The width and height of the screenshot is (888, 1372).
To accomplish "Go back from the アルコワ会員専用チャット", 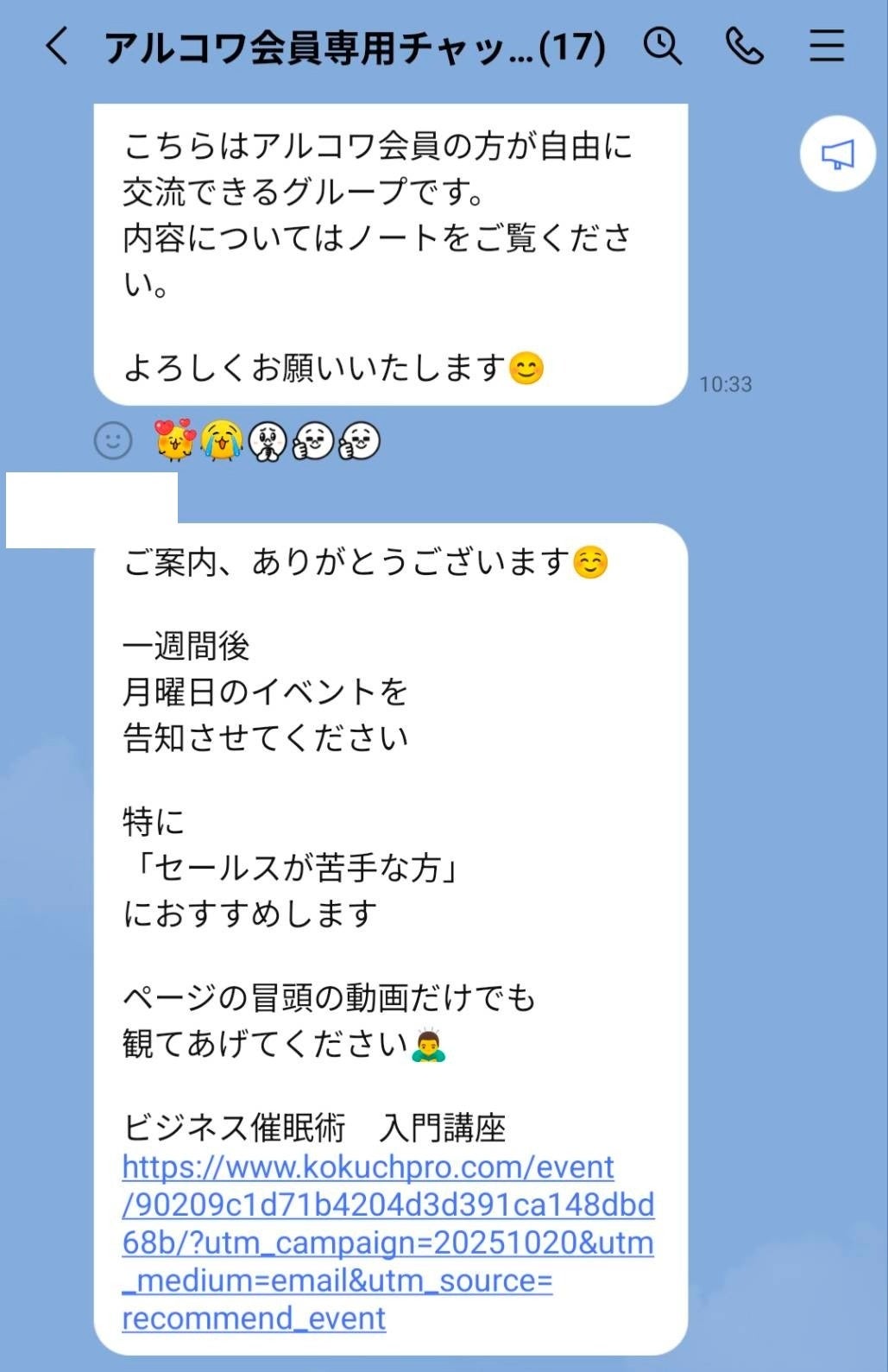I will pos(57,47).
